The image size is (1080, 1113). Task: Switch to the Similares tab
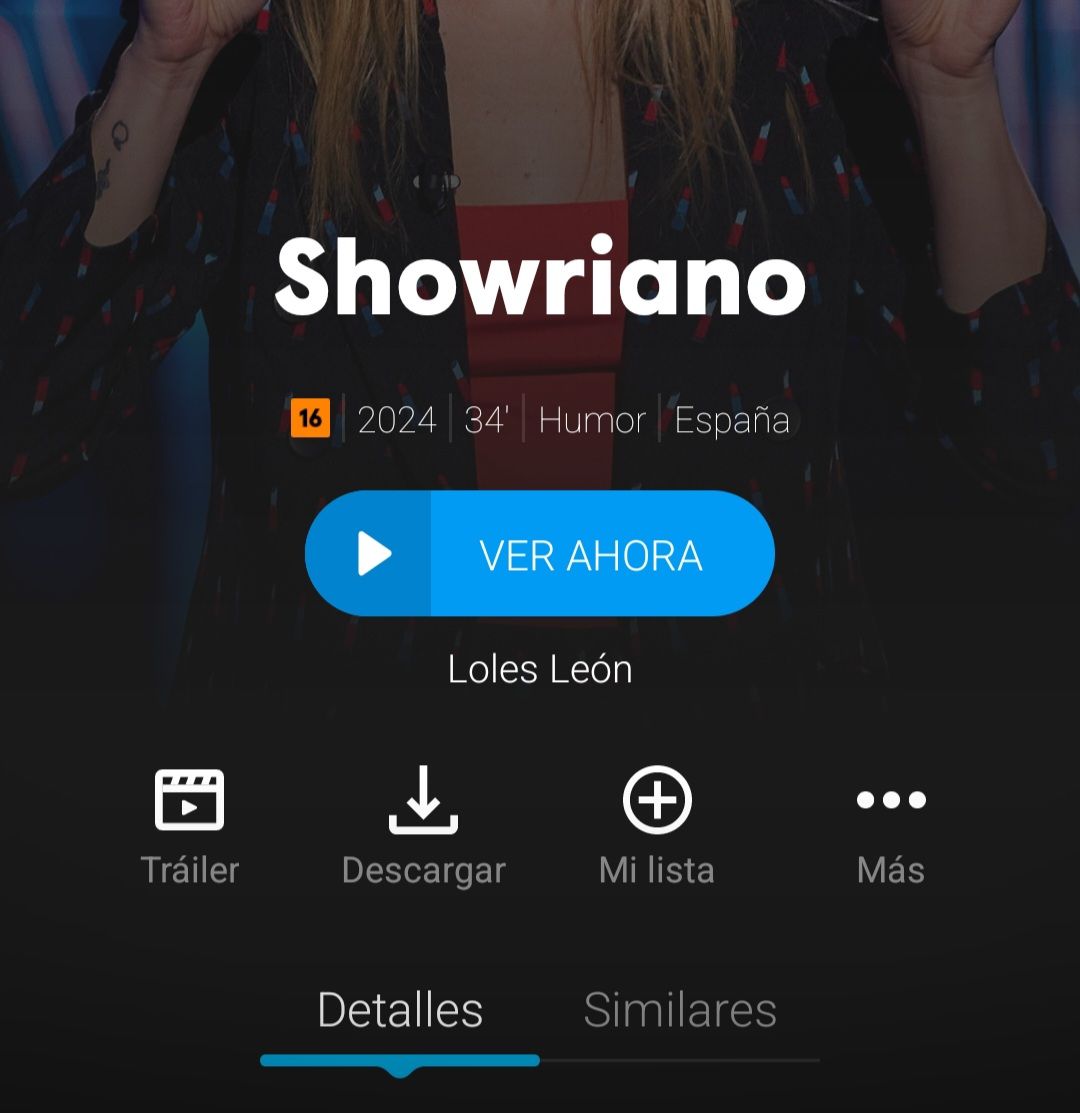click(x=680, y=1010)
